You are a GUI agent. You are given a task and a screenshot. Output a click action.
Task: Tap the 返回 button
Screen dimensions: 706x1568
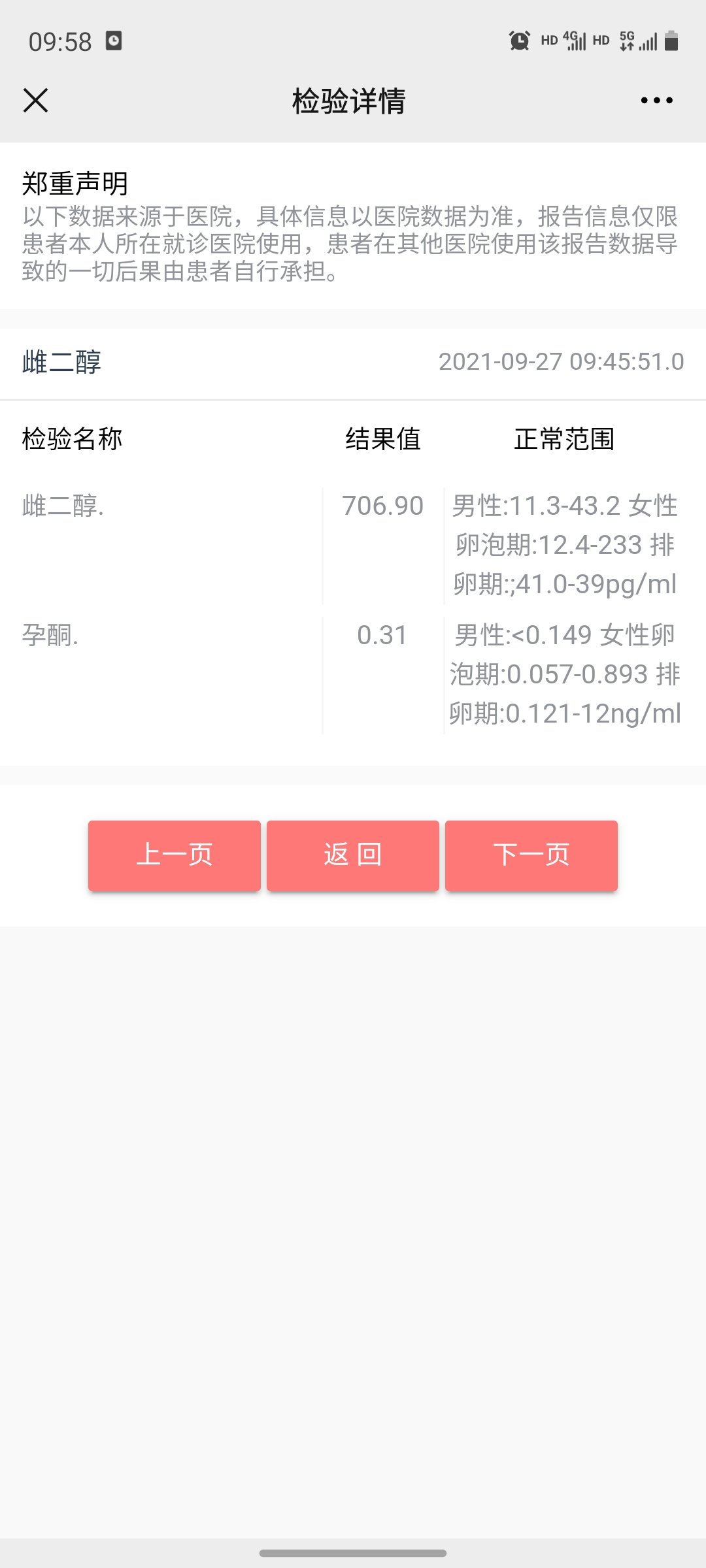[x=353, y=855]
